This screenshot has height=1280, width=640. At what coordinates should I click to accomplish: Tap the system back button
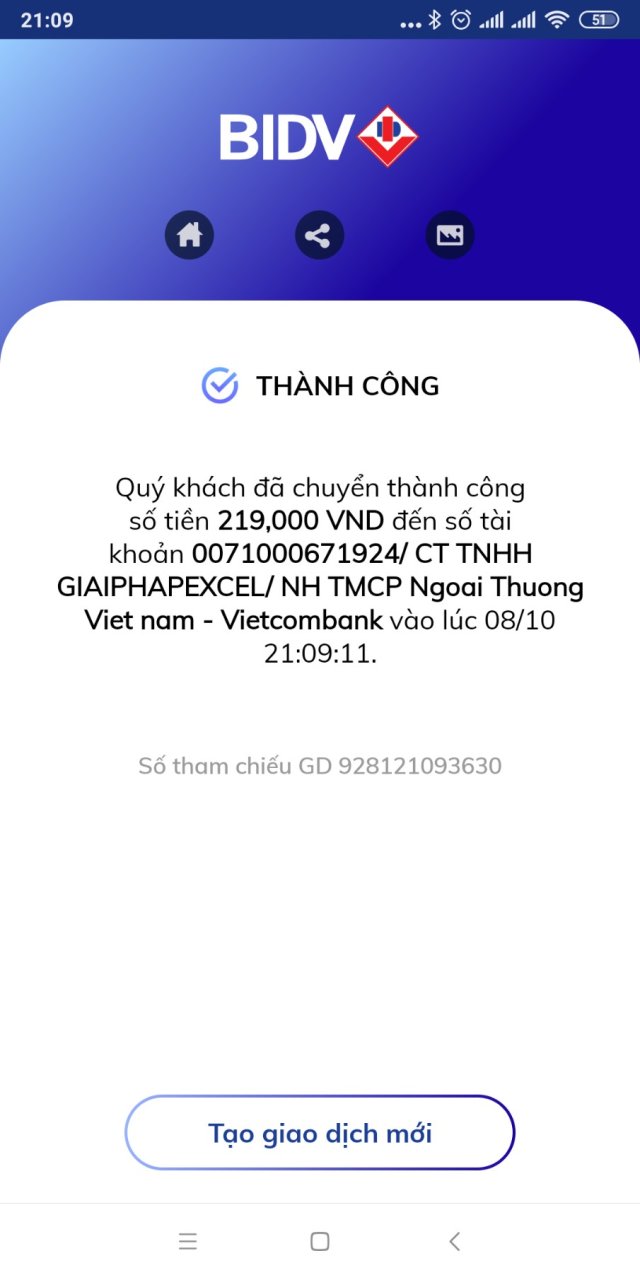(454, 1241)
